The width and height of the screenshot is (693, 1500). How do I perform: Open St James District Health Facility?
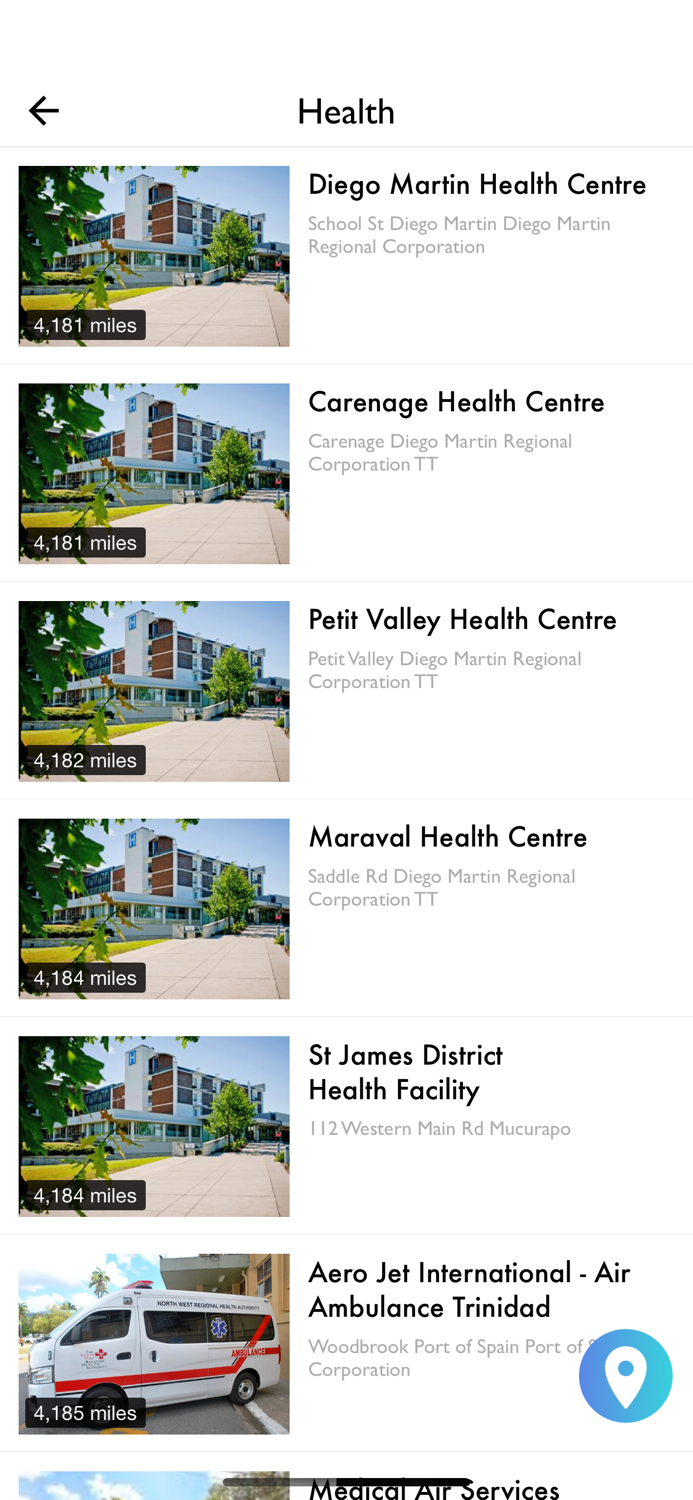coord(346,1126)
